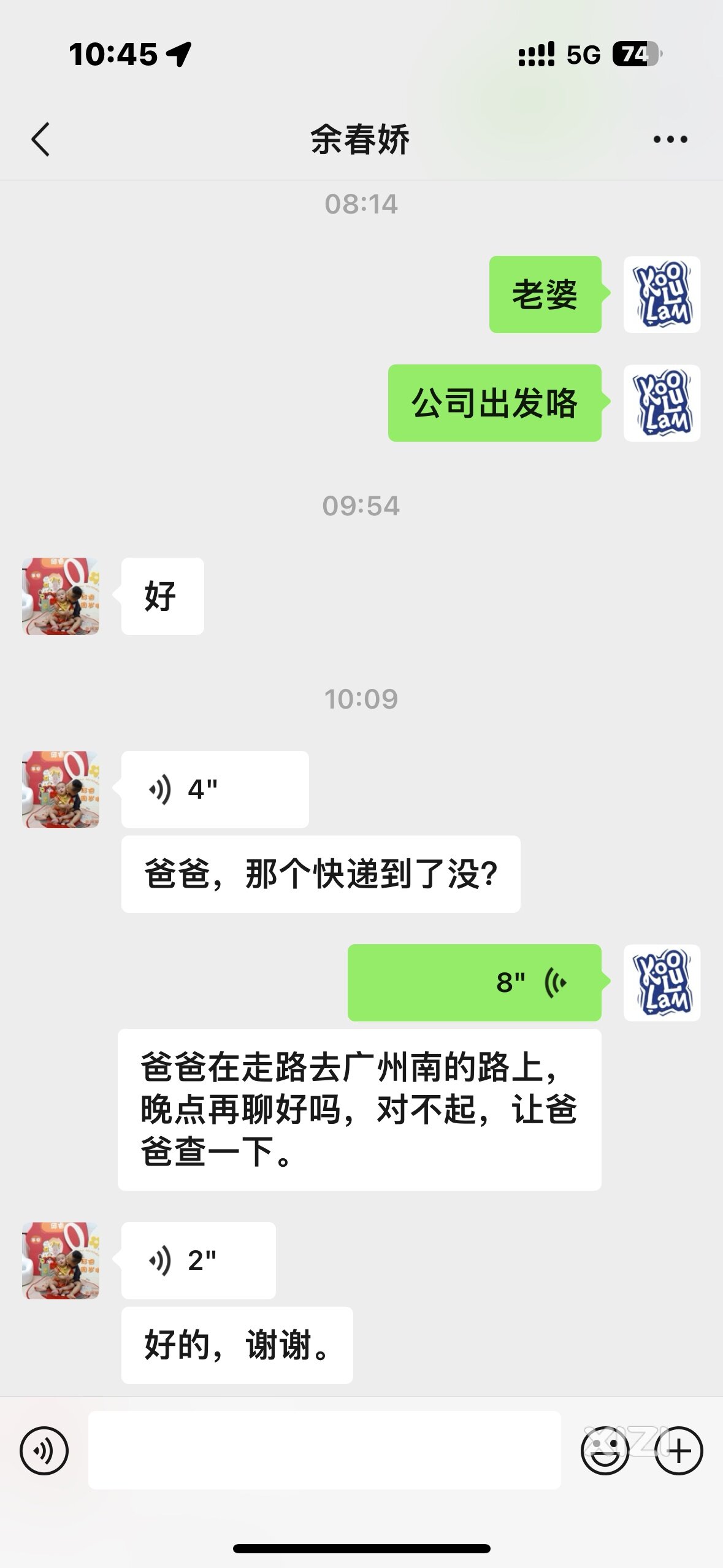Play the 2-second voice message
The image size is (723, 1568).
[198, 1261]
